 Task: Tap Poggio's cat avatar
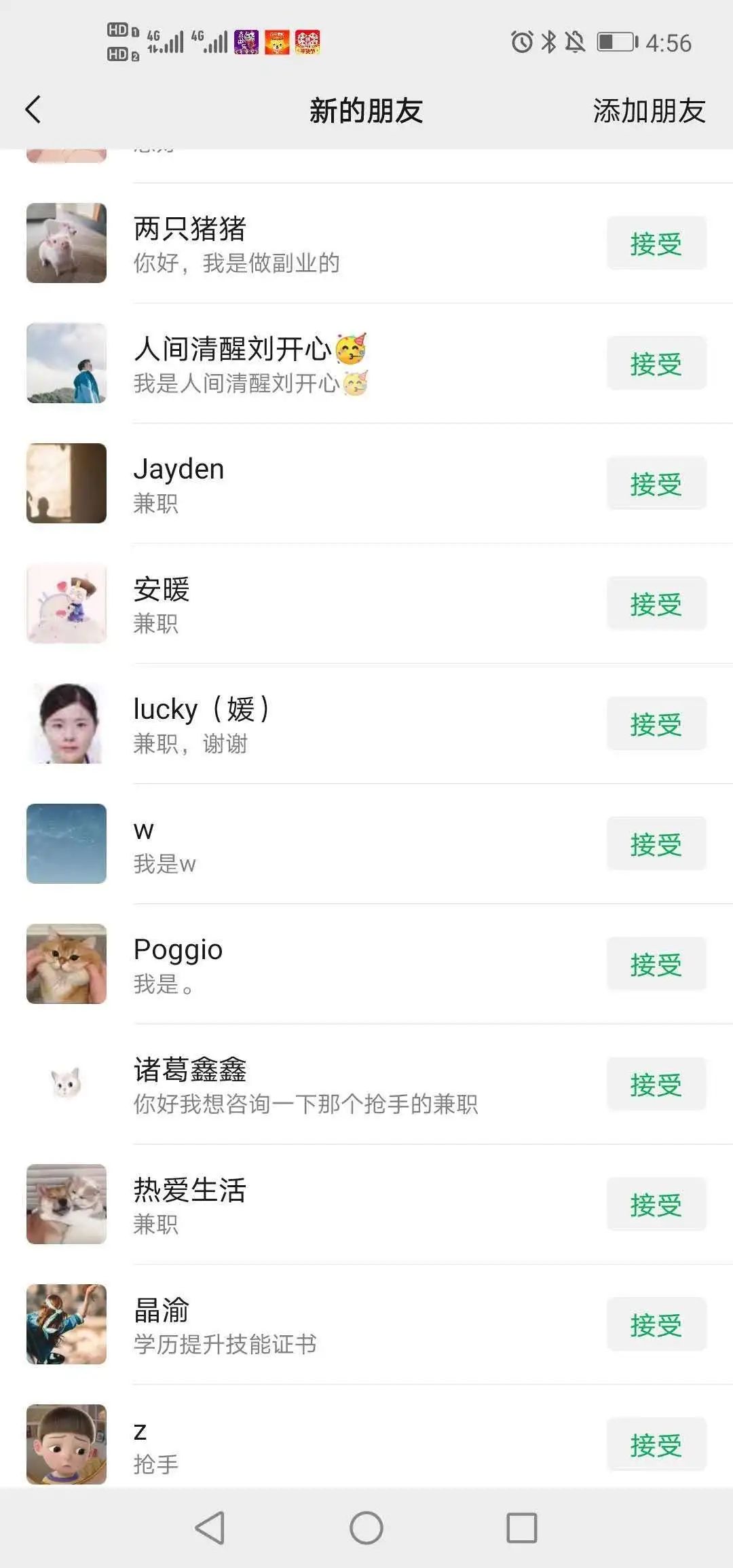(x=65, y=963)
